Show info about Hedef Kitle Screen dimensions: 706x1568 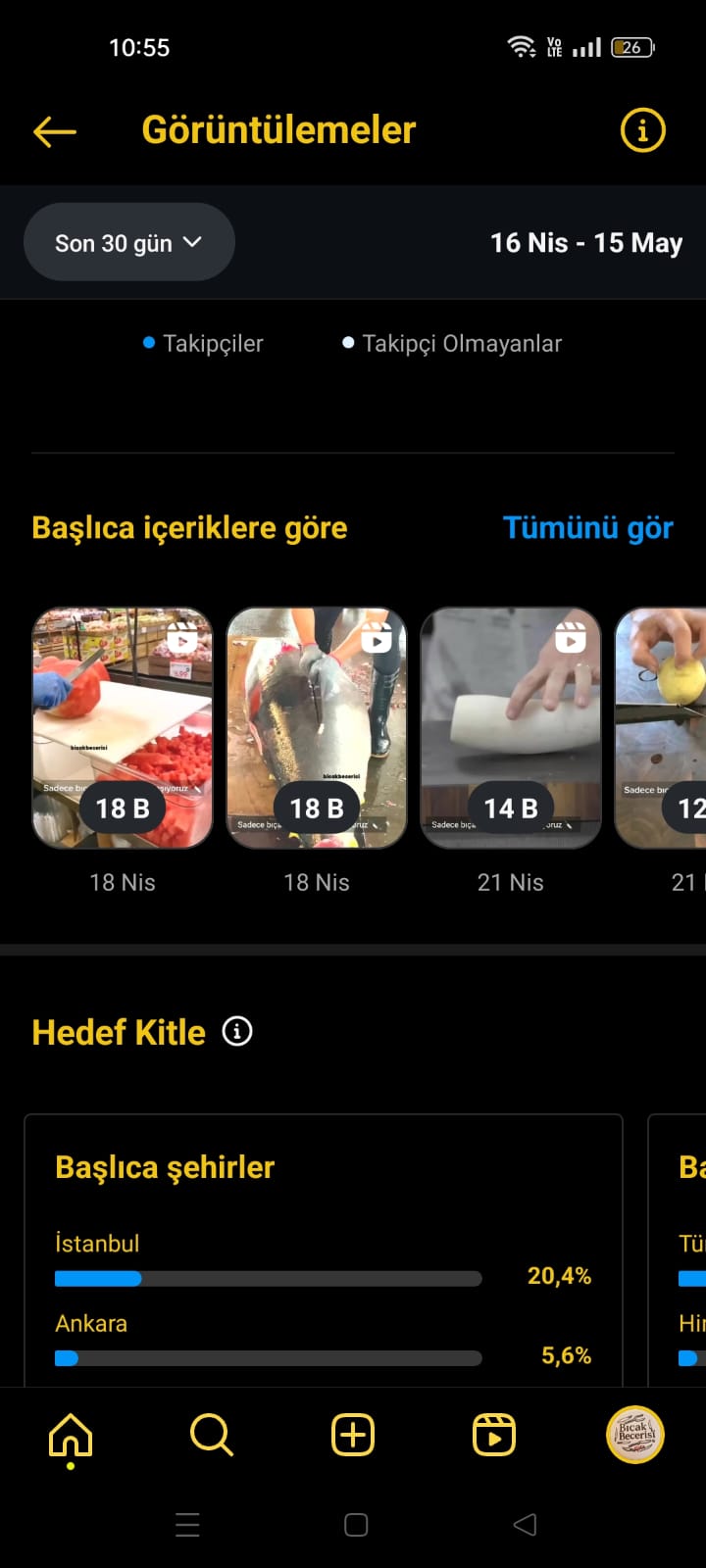tap(237, 1031)
